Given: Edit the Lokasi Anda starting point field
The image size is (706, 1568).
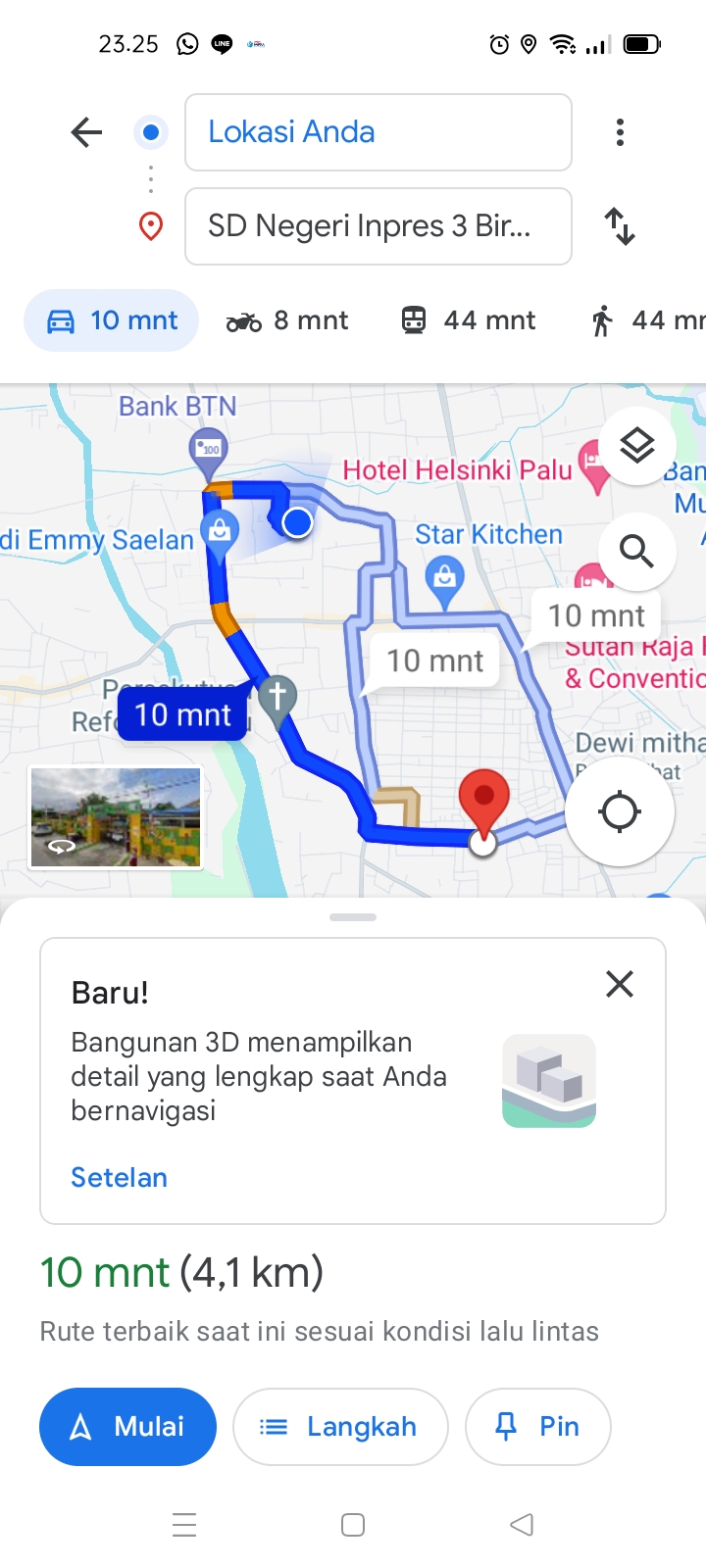Looking at the screenshot, I should pyautogui.click(x=378, y=132).
